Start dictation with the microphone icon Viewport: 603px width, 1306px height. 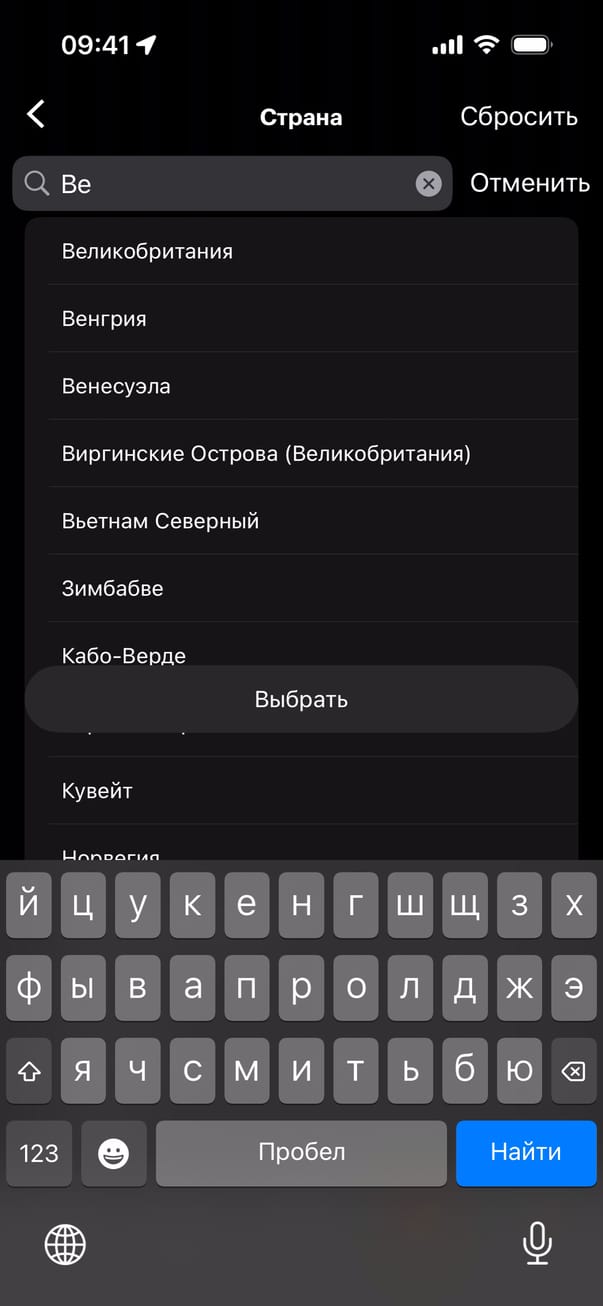point(537,1244)
